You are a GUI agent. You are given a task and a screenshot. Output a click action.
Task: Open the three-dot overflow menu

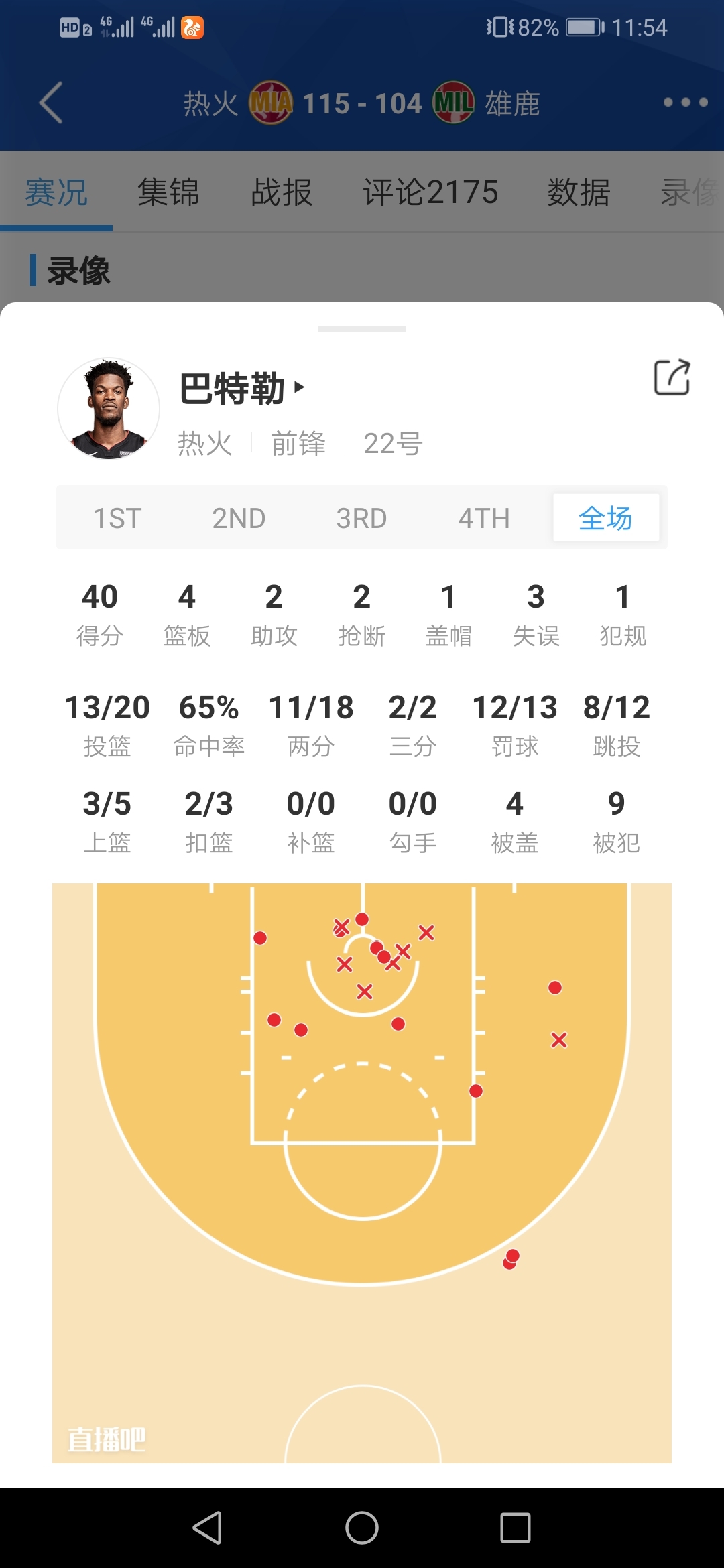(x=684, y=103)
